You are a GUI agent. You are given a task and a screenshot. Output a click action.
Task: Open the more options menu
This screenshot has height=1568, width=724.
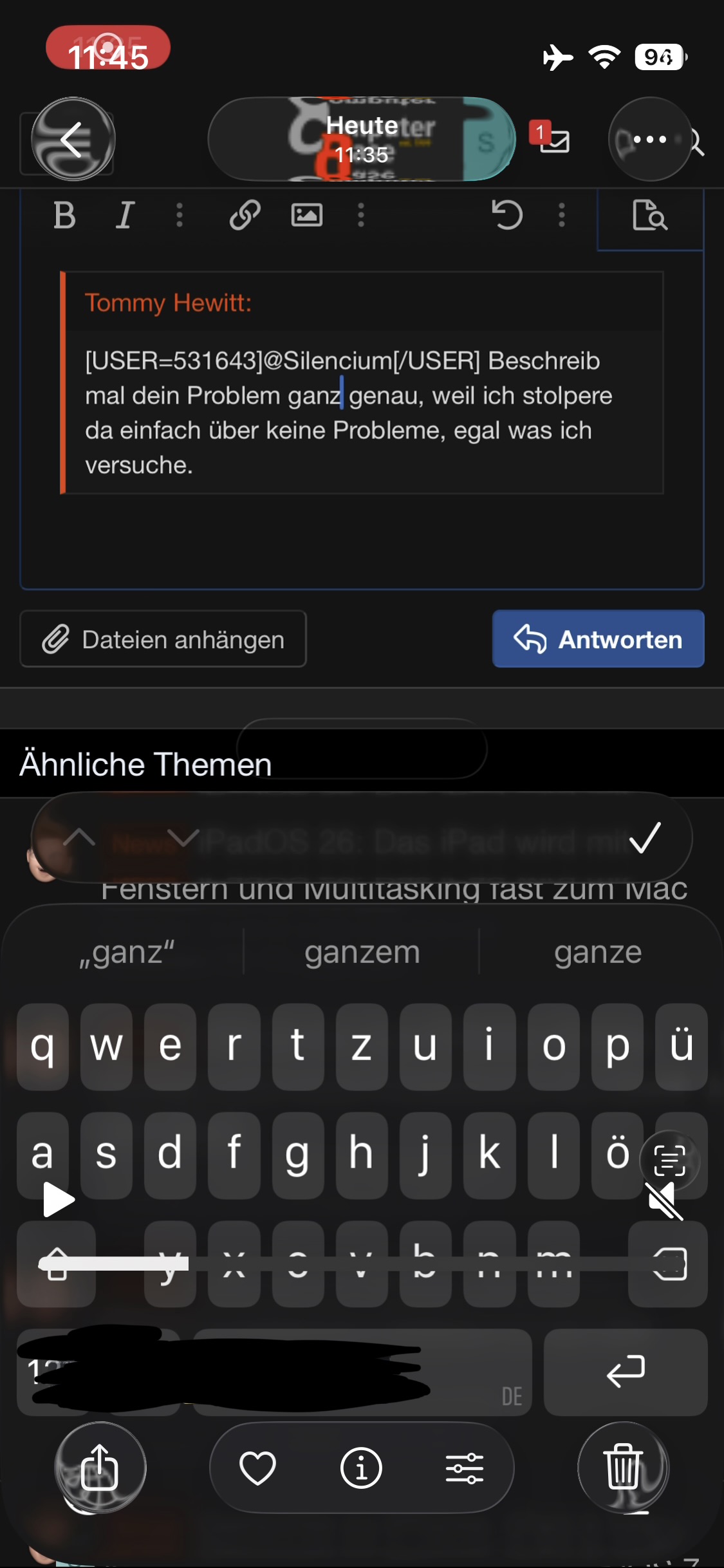[x=649, y=139]
